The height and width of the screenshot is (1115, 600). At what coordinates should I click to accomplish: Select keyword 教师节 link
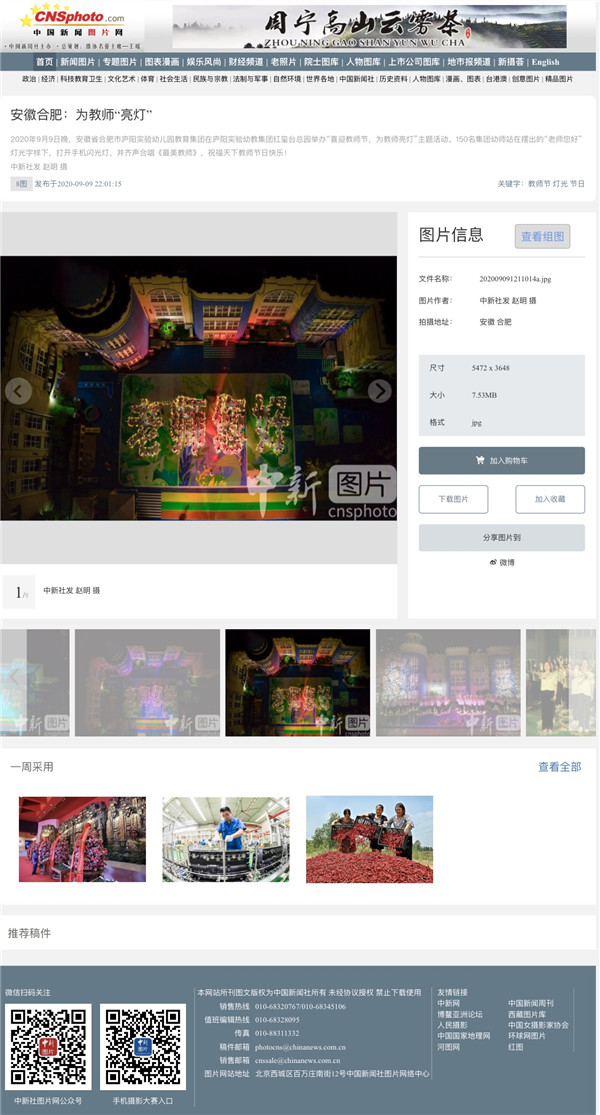point(539,184)
